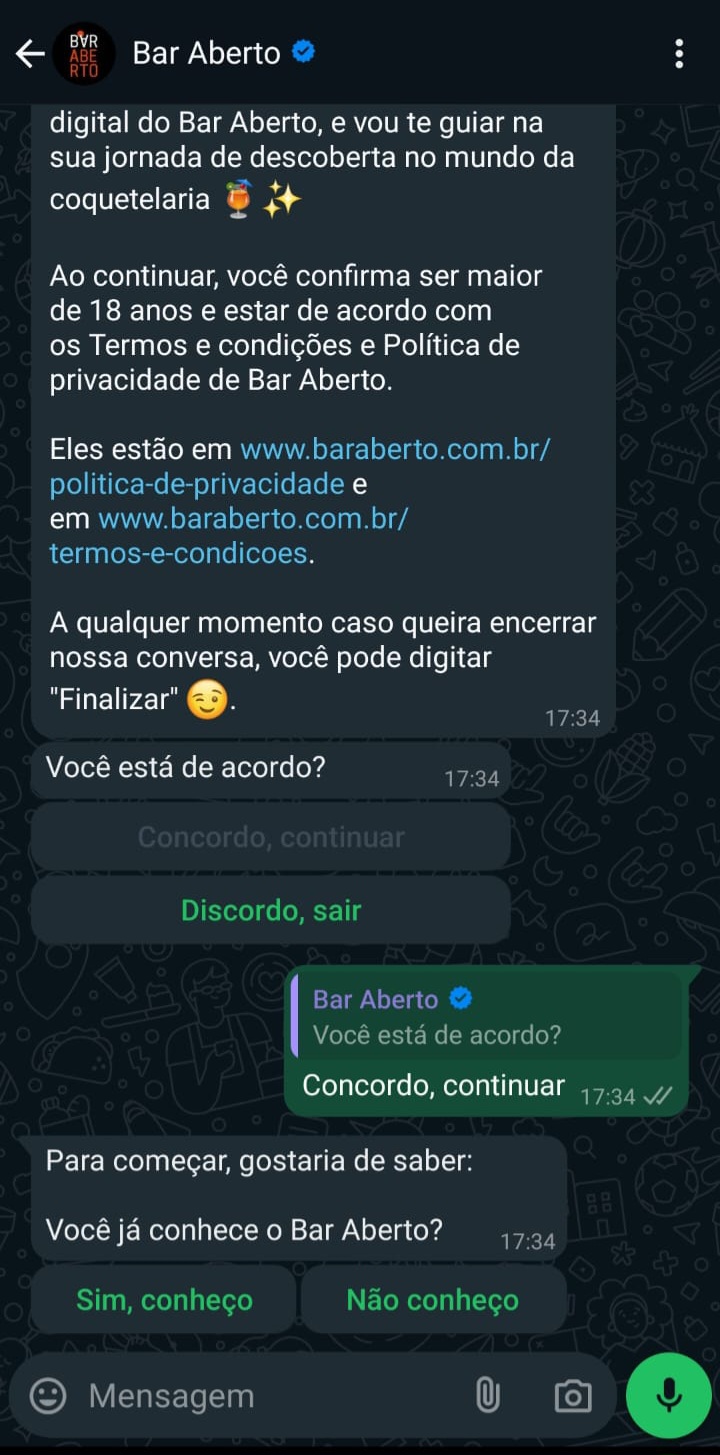Screen dimensions: 720x1455
Task: Choose Discordo, sair button
Action: coord(271,910)
